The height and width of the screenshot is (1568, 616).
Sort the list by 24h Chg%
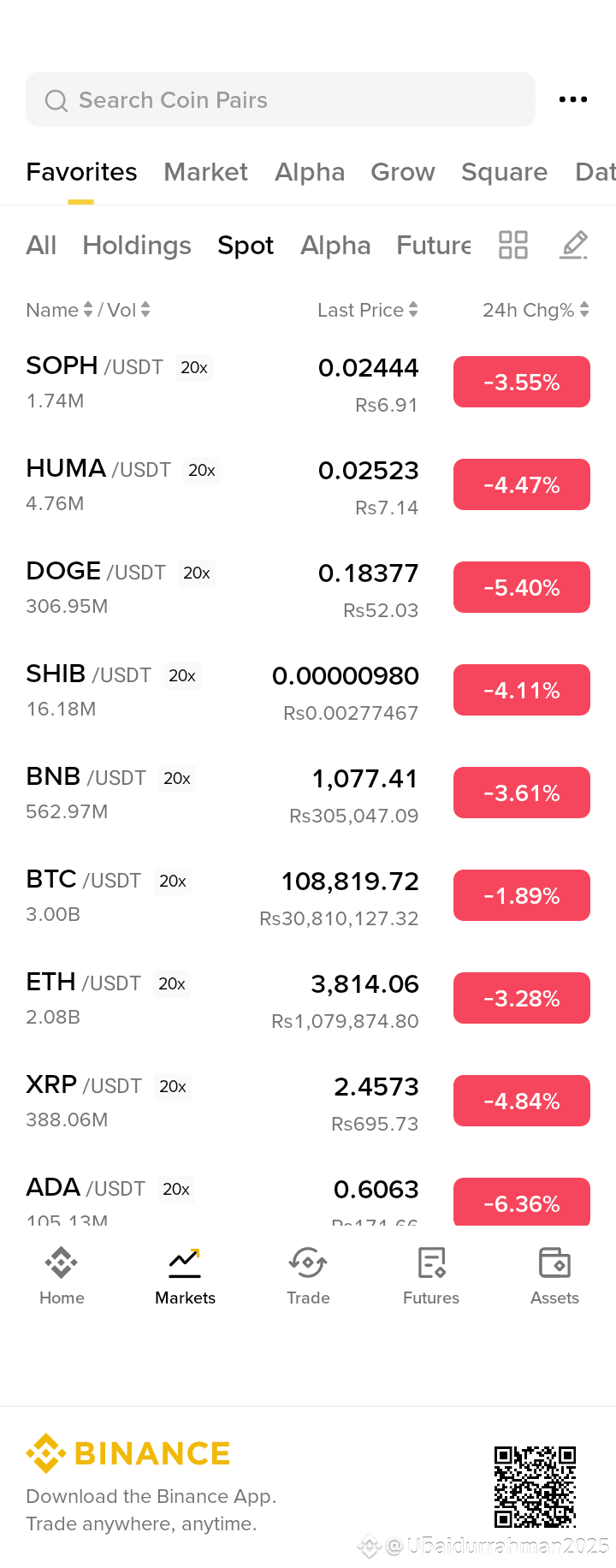pyautogui.click(x=535, y=310)
